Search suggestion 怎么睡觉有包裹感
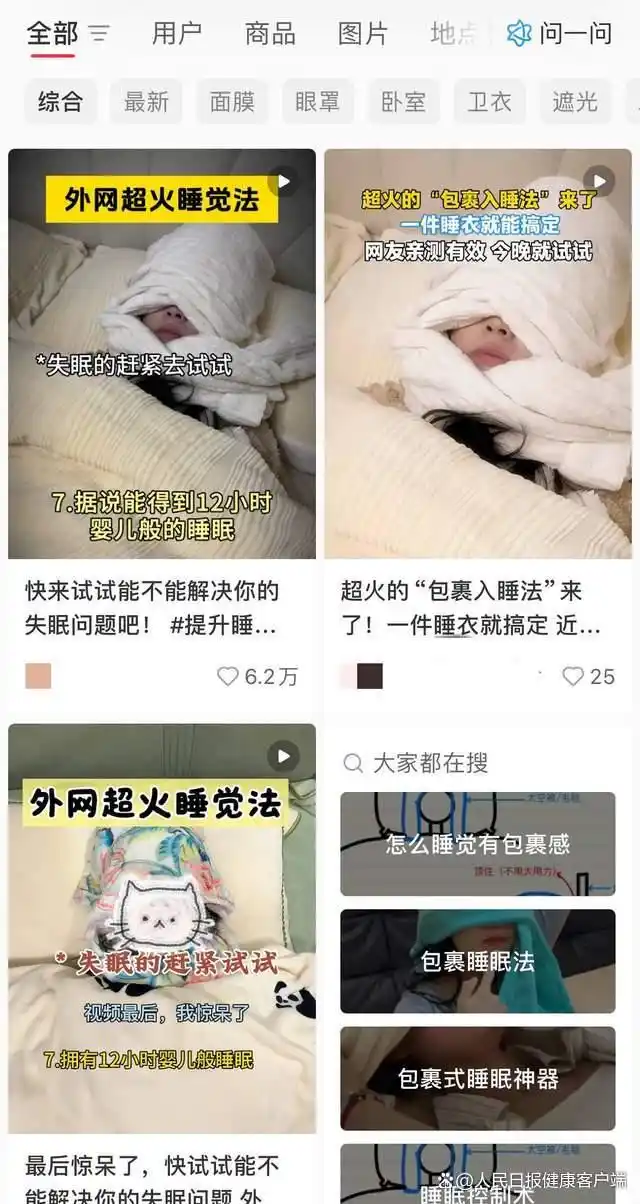This screenshot has width=640, height=1204. 478,844
